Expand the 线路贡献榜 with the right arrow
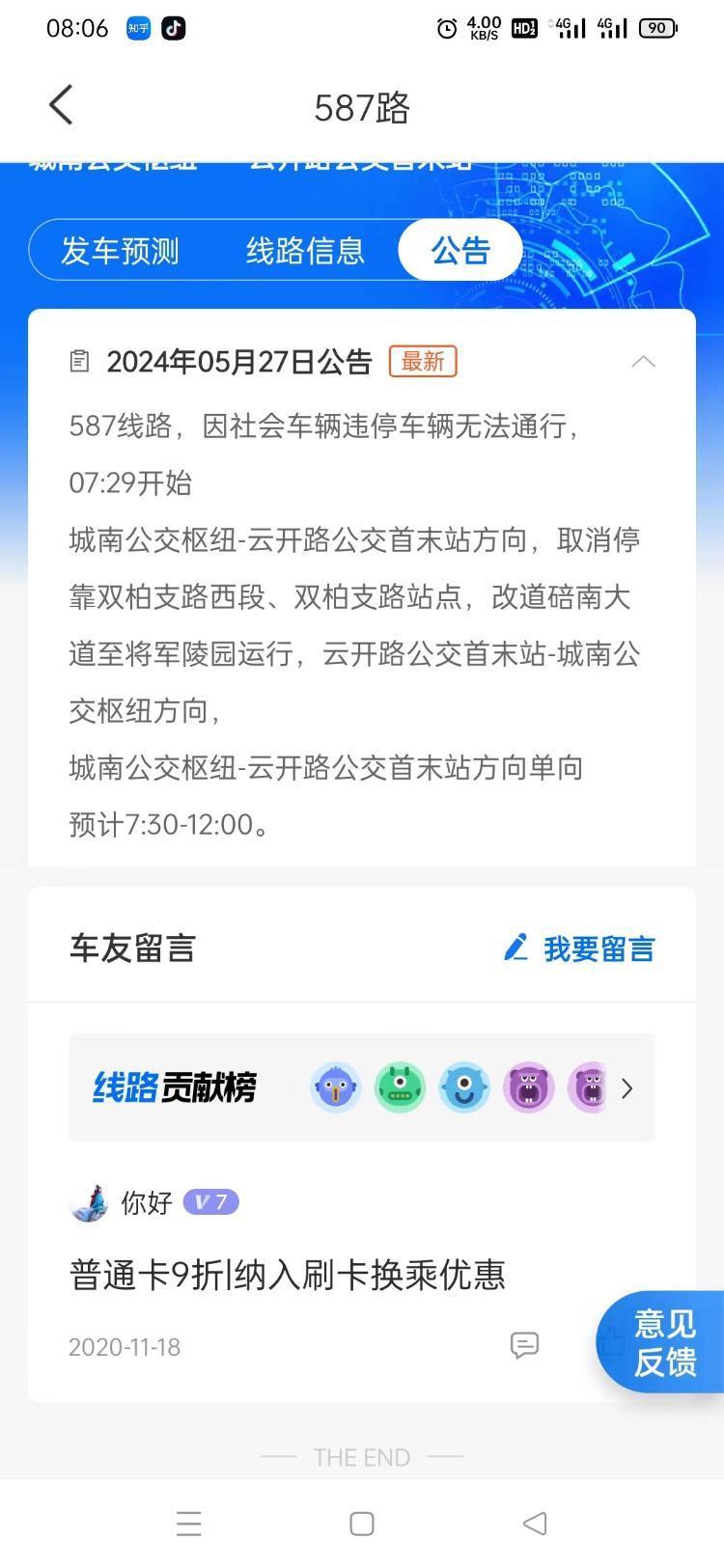The image size is (724, 1568). click(627, 1087)
